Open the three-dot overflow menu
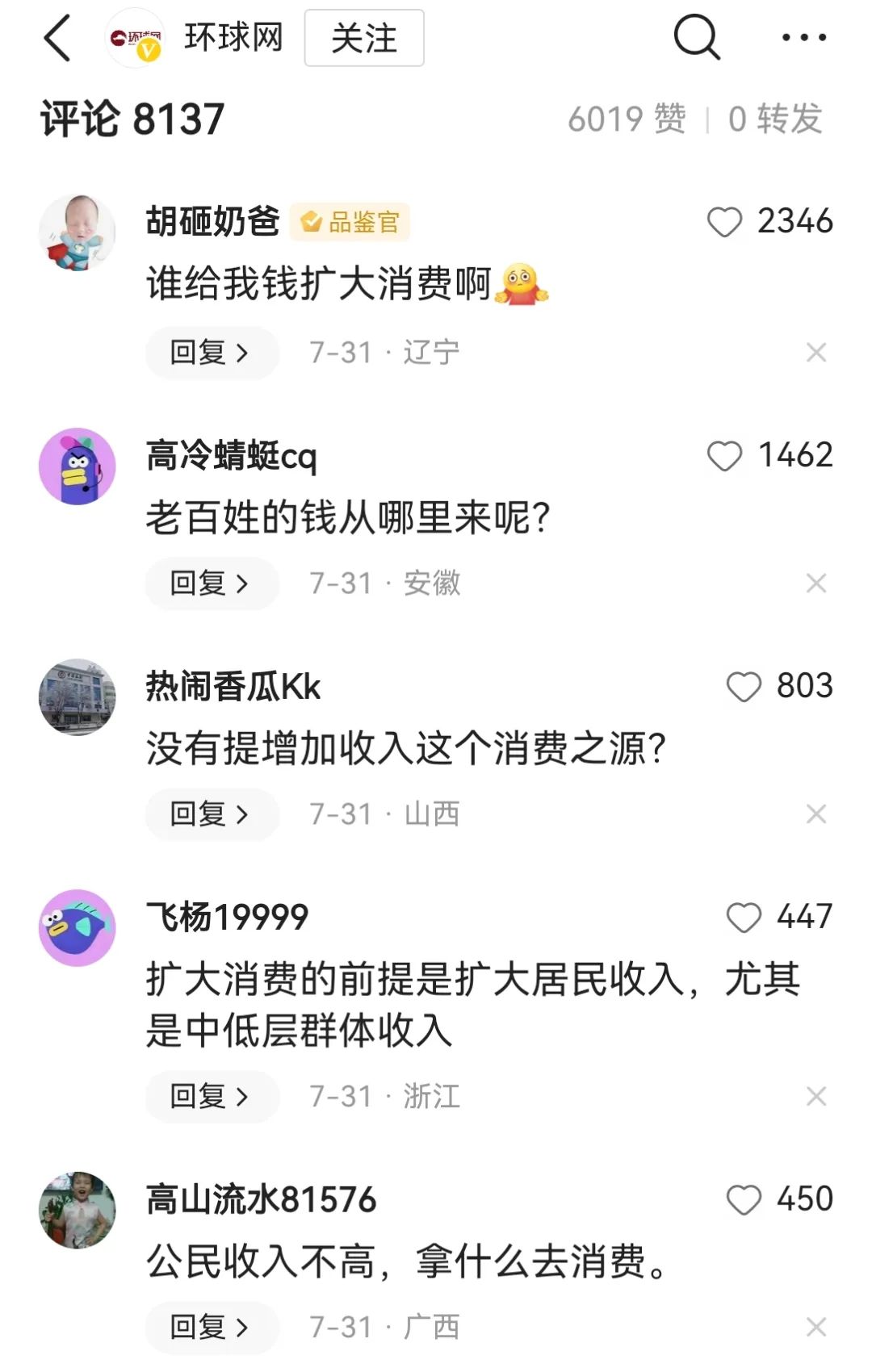 (804, 37)
